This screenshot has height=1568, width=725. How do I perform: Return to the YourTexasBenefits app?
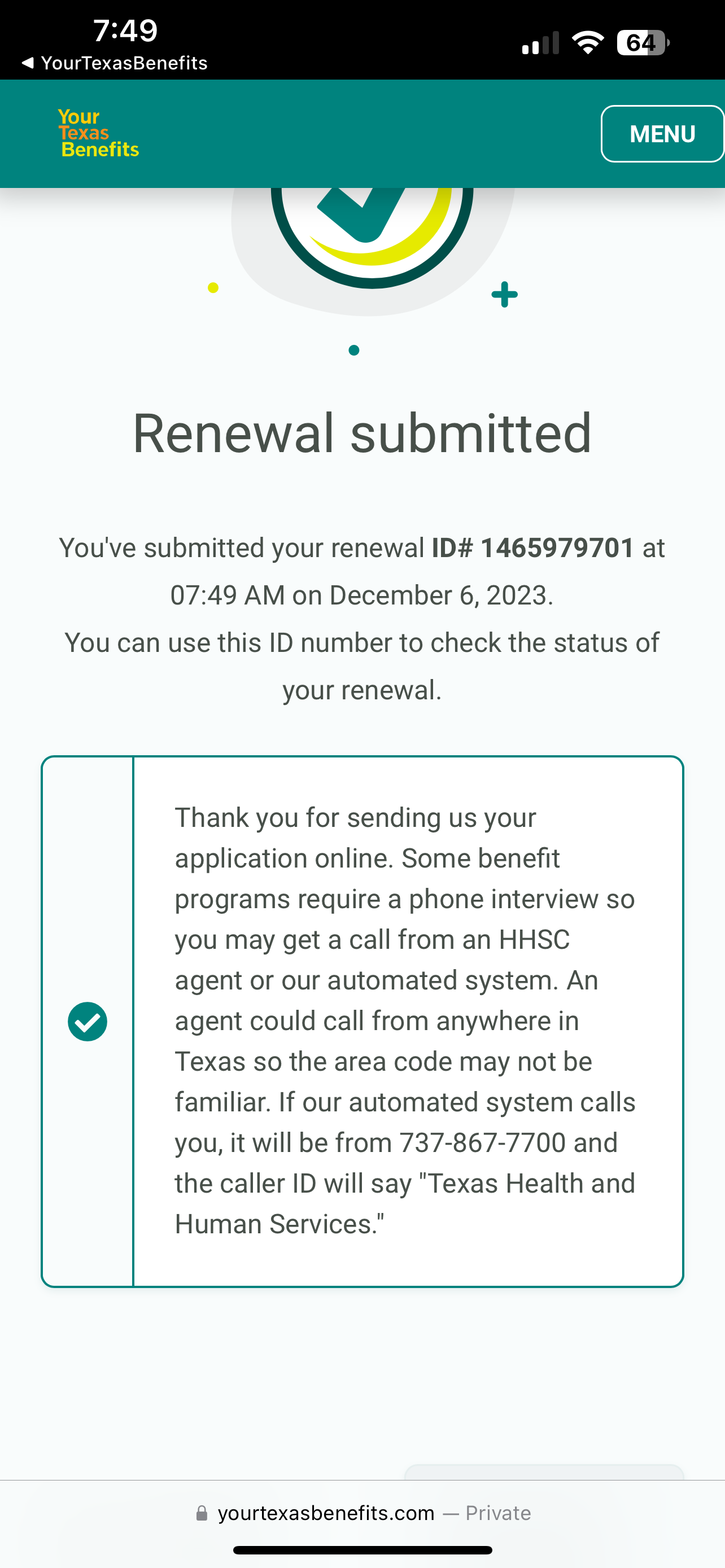pyautogui.click(x=115, y=63)
